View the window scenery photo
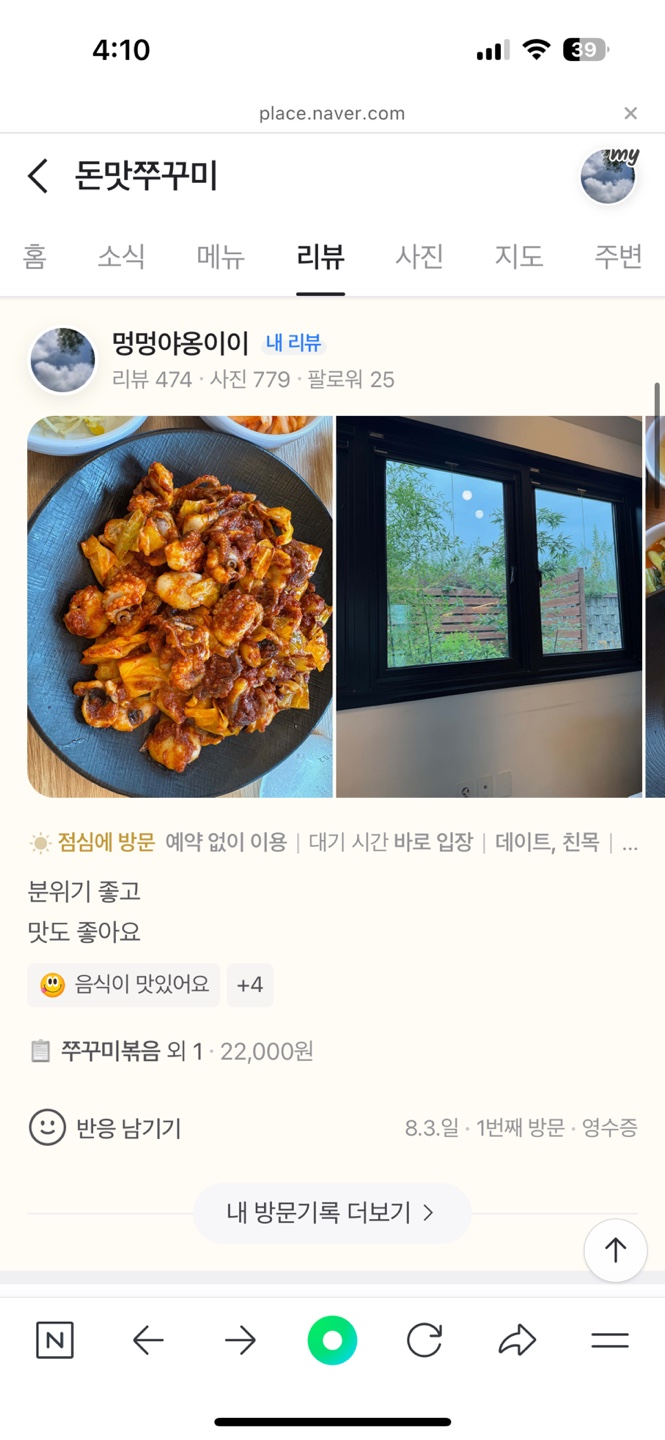The image size is (665, 1440). [489, 607]
